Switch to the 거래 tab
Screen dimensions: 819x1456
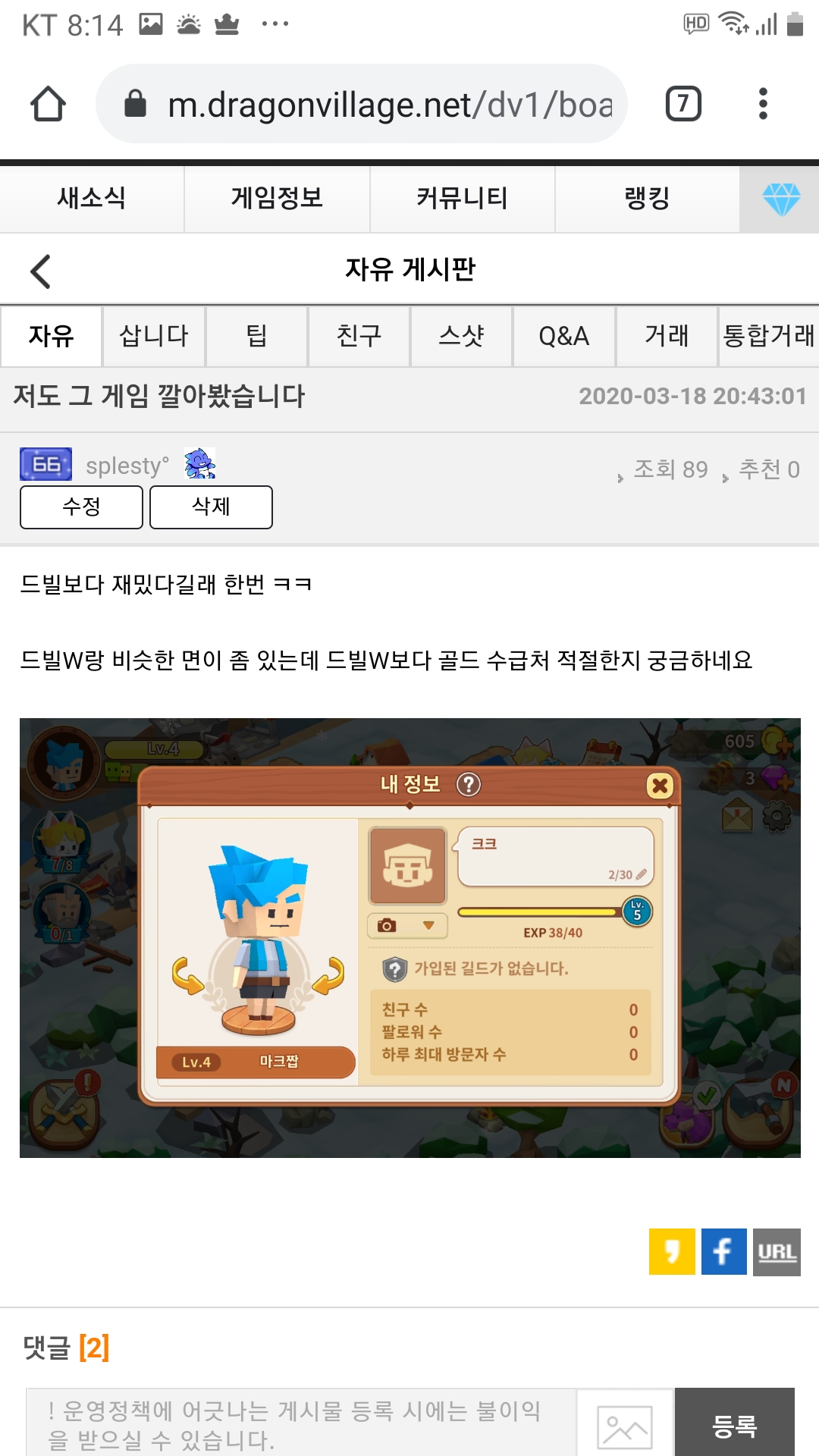667,336
